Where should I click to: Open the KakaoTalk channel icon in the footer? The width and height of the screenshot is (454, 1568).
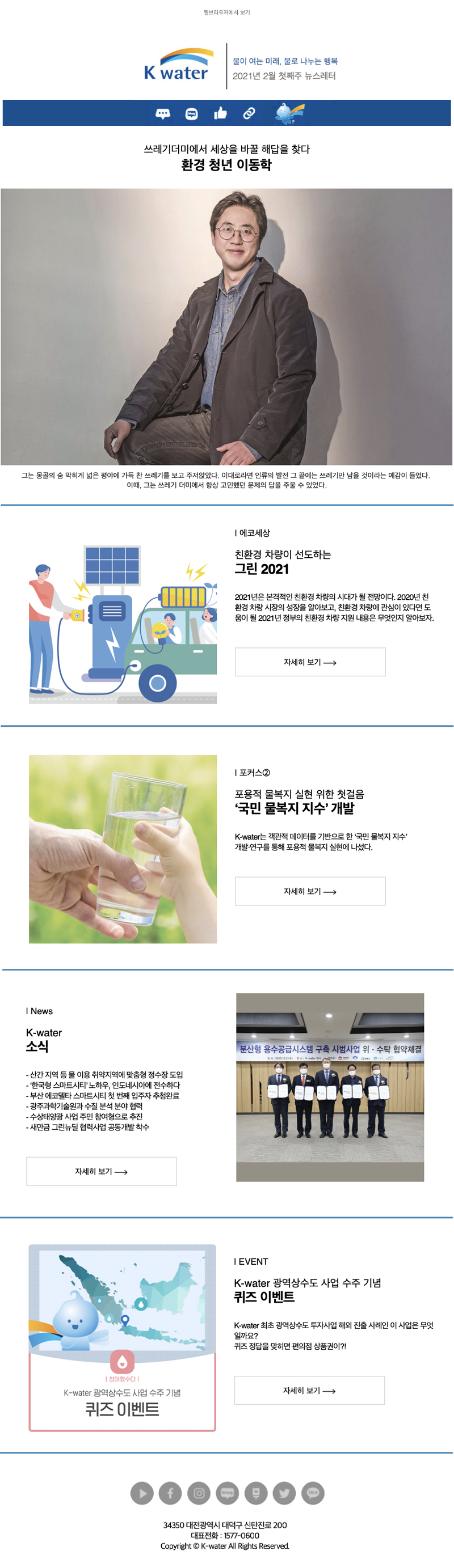click(x=313, y=1493)
